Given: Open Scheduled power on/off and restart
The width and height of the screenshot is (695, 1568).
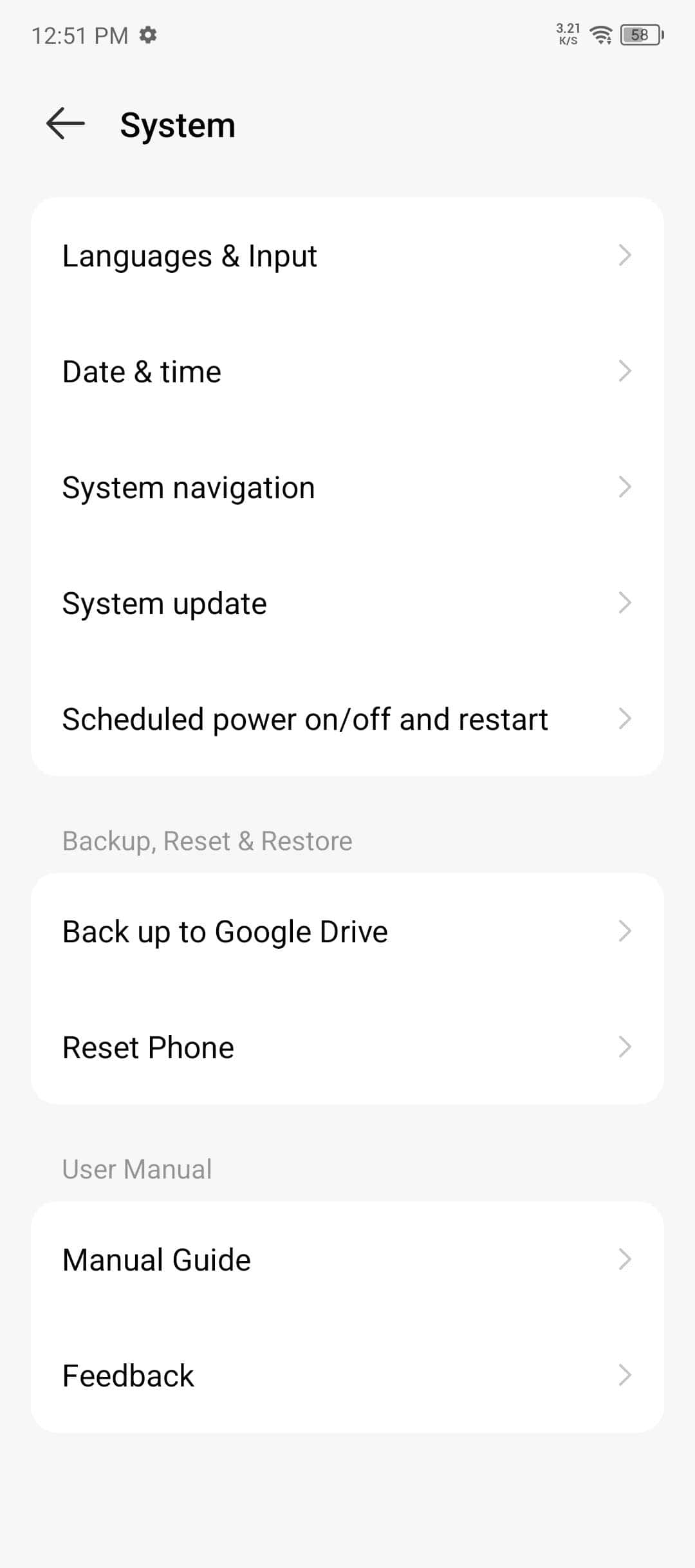Looking at the screenshot, I should tap(347, 719).
